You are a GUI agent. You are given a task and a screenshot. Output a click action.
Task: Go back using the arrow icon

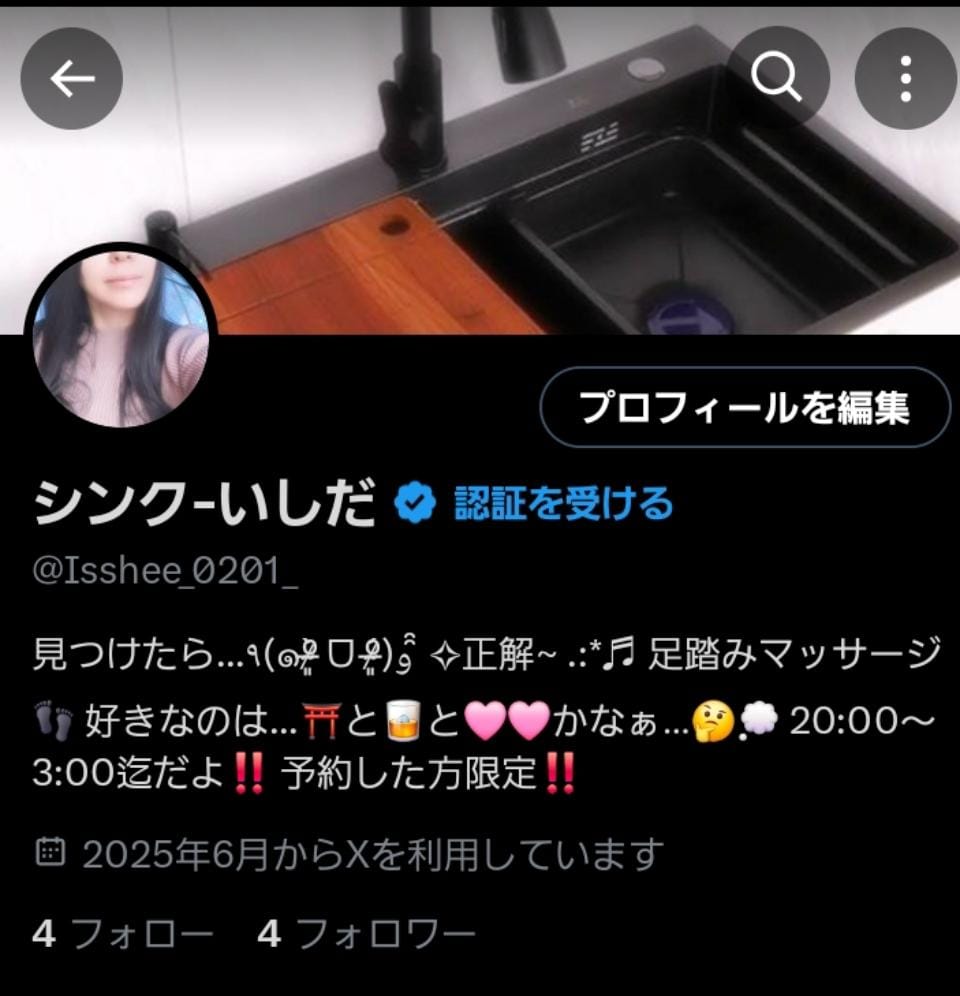(72, 78)
